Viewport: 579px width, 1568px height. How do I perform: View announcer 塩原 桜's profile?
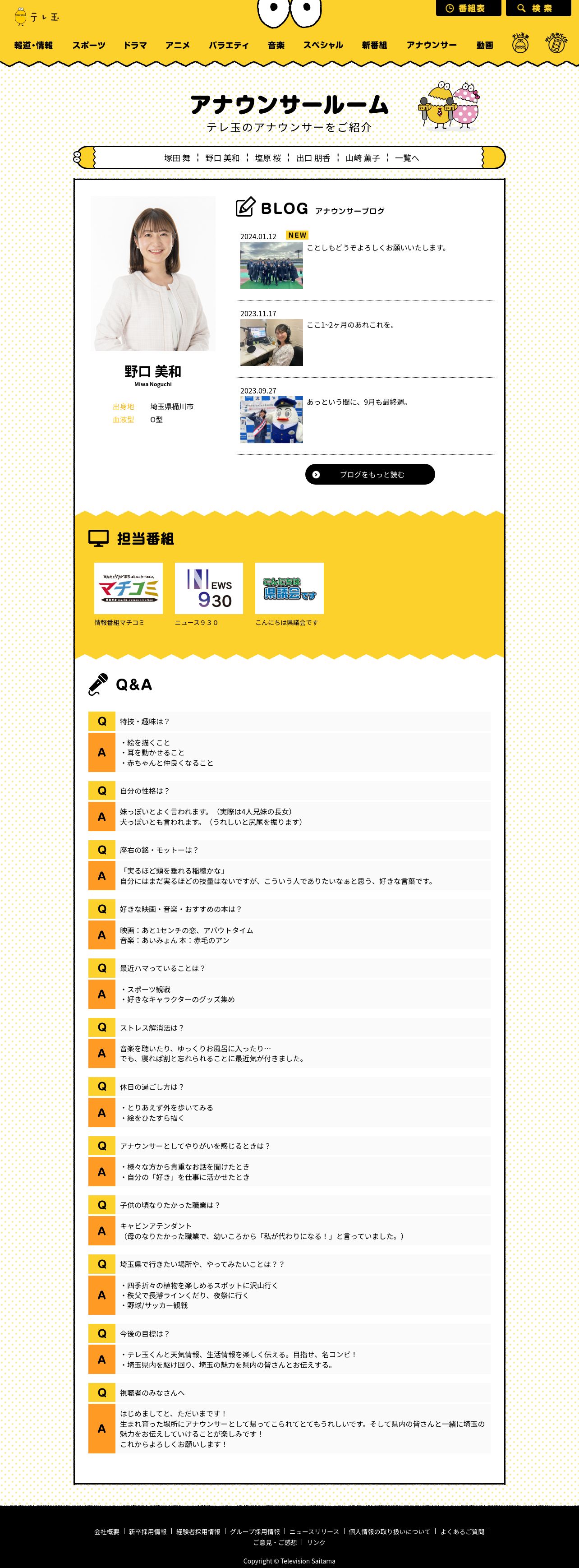pos(268,158)
